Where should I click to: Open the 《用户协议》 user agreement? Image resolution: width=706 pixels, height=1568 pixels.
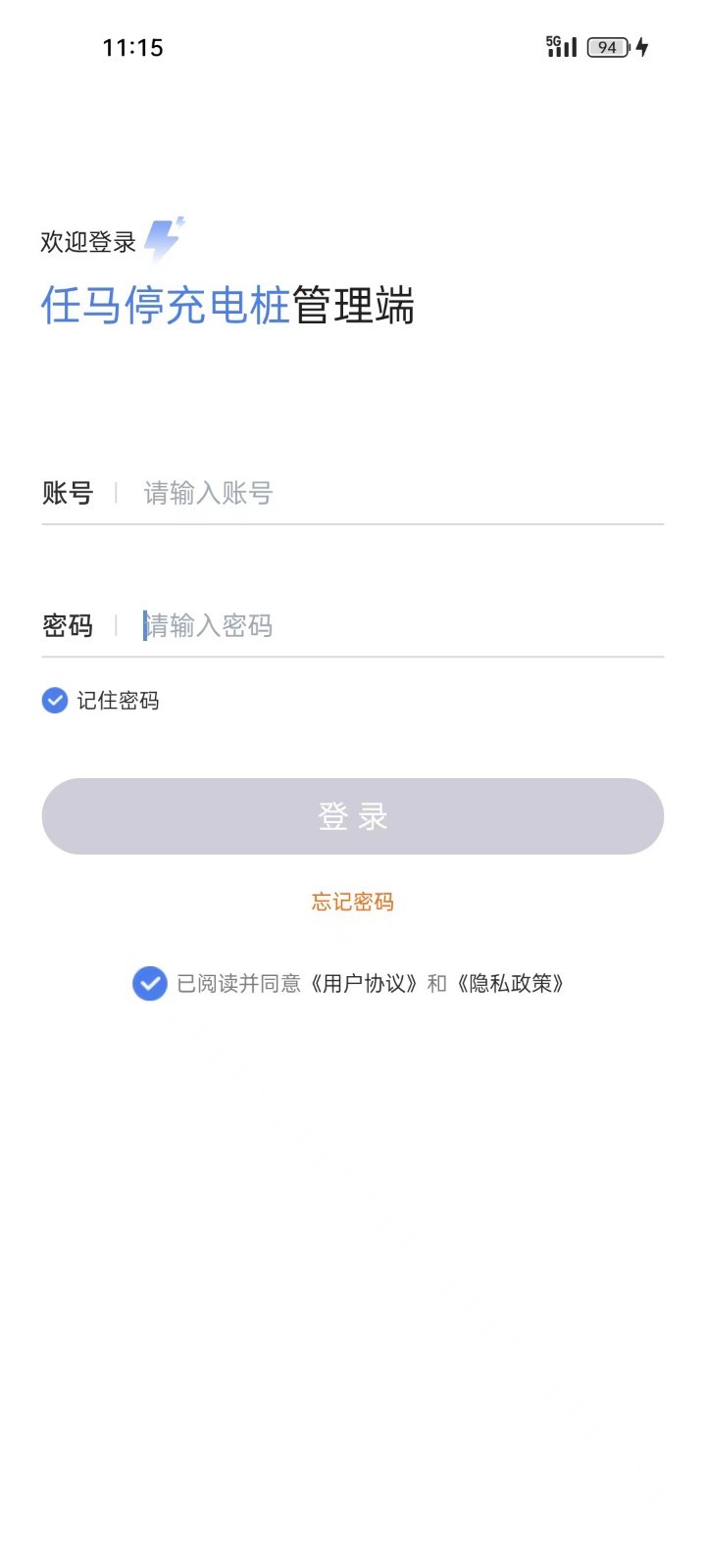pyautogui.click(x=364, y=984)
